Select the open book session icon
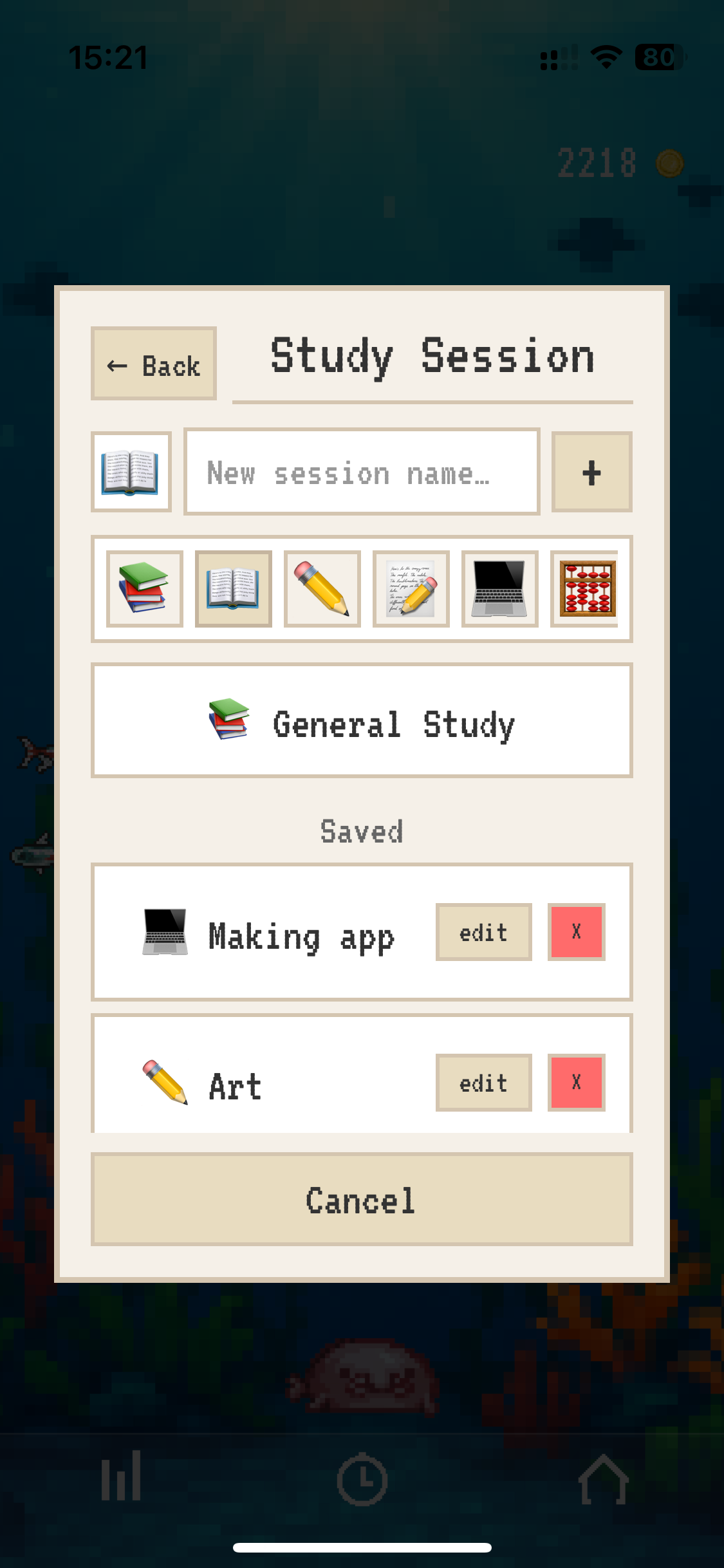Image resolution: width=724 pixels, height=1568 pixels. [233, 589]
